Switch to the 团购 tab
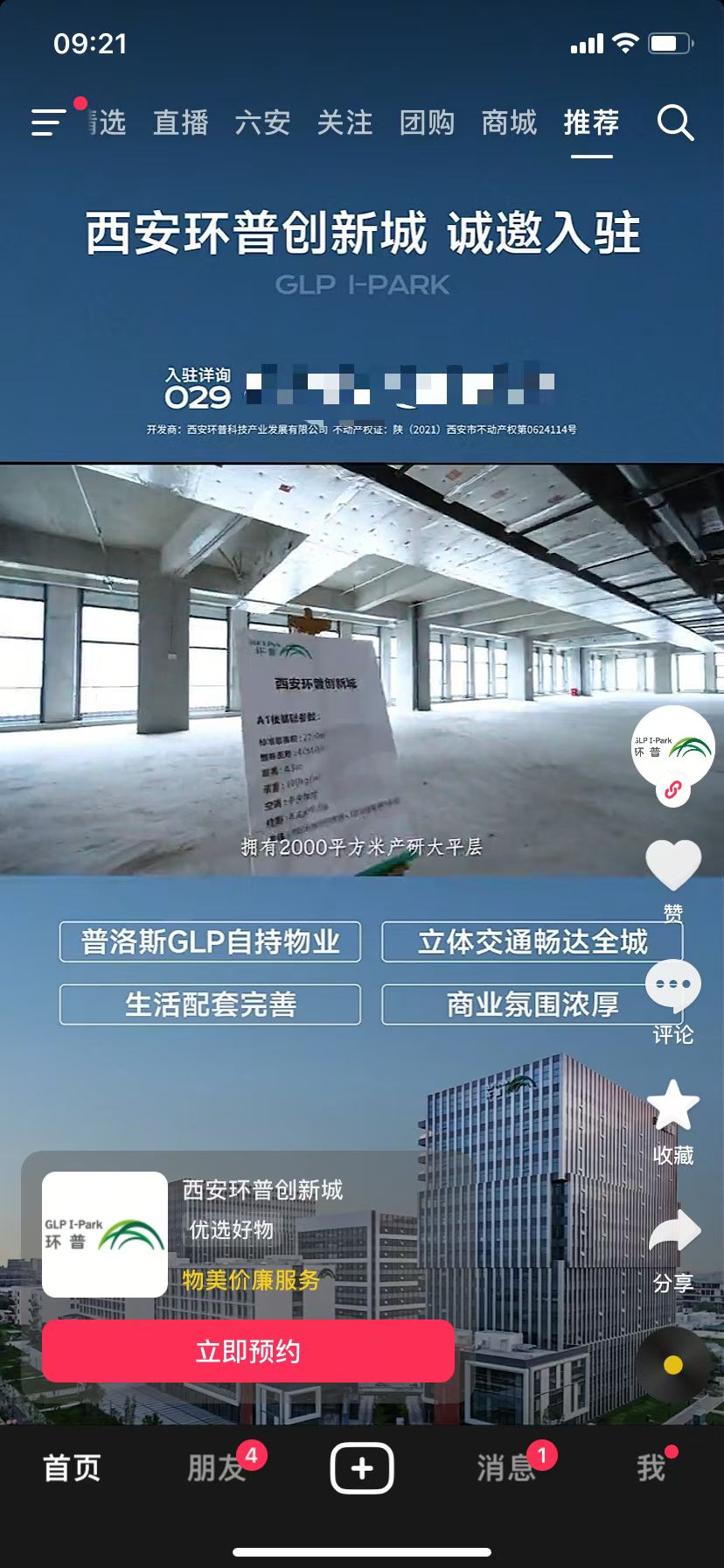Screen dimensions: 724x1568 coord(427,123)
